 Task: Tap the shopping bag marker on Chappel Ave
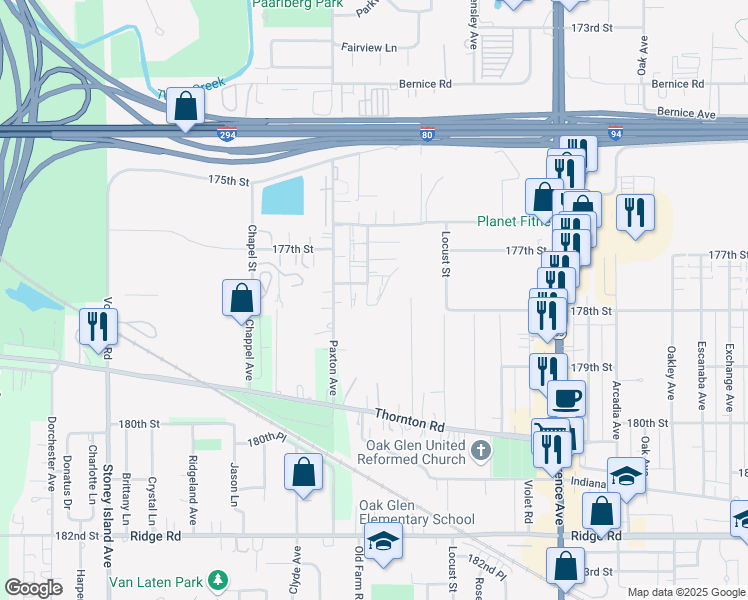click(x=241, y=300)
